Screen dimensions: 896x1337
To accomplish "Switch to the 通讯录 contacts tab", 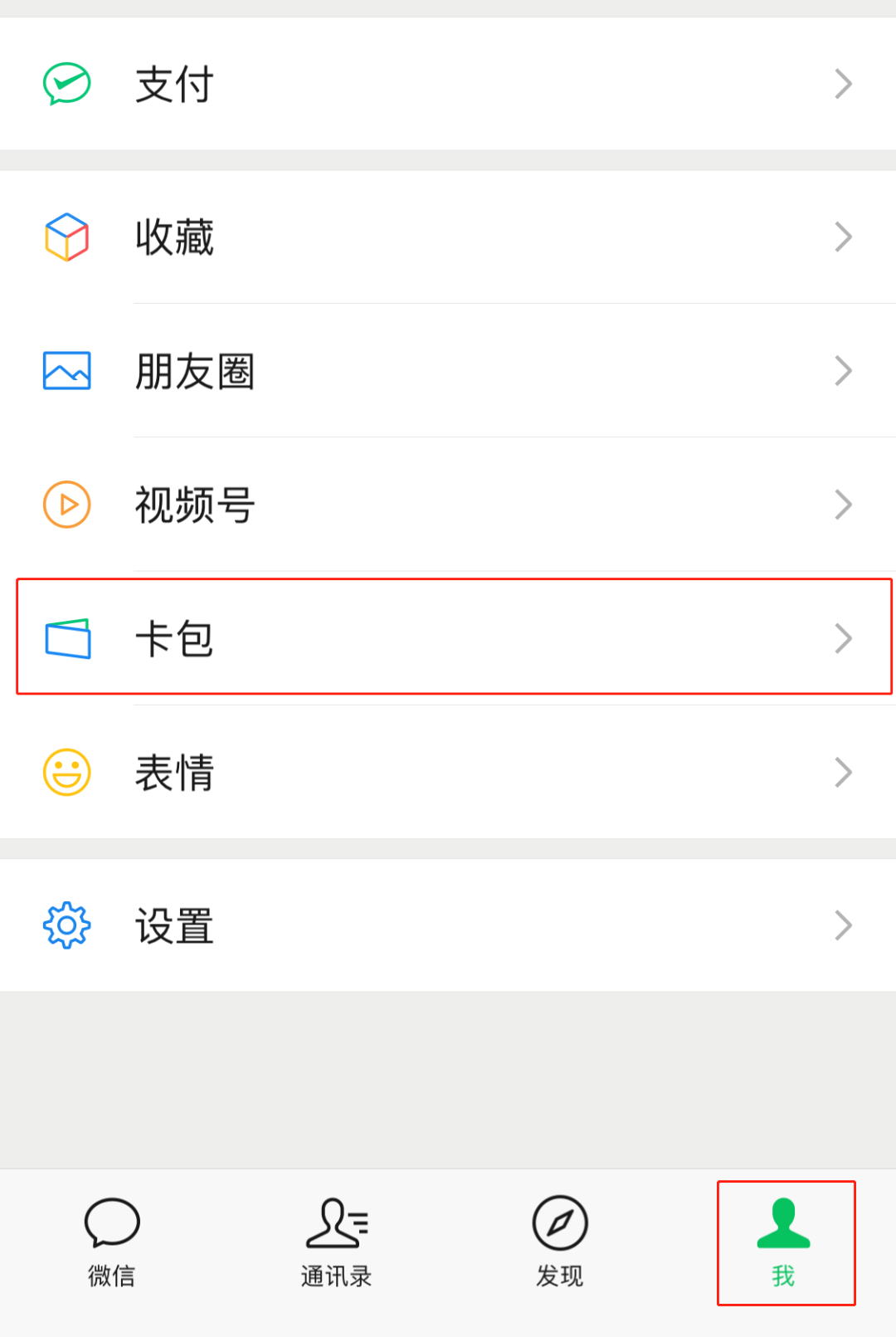I will pos(336,1242).
